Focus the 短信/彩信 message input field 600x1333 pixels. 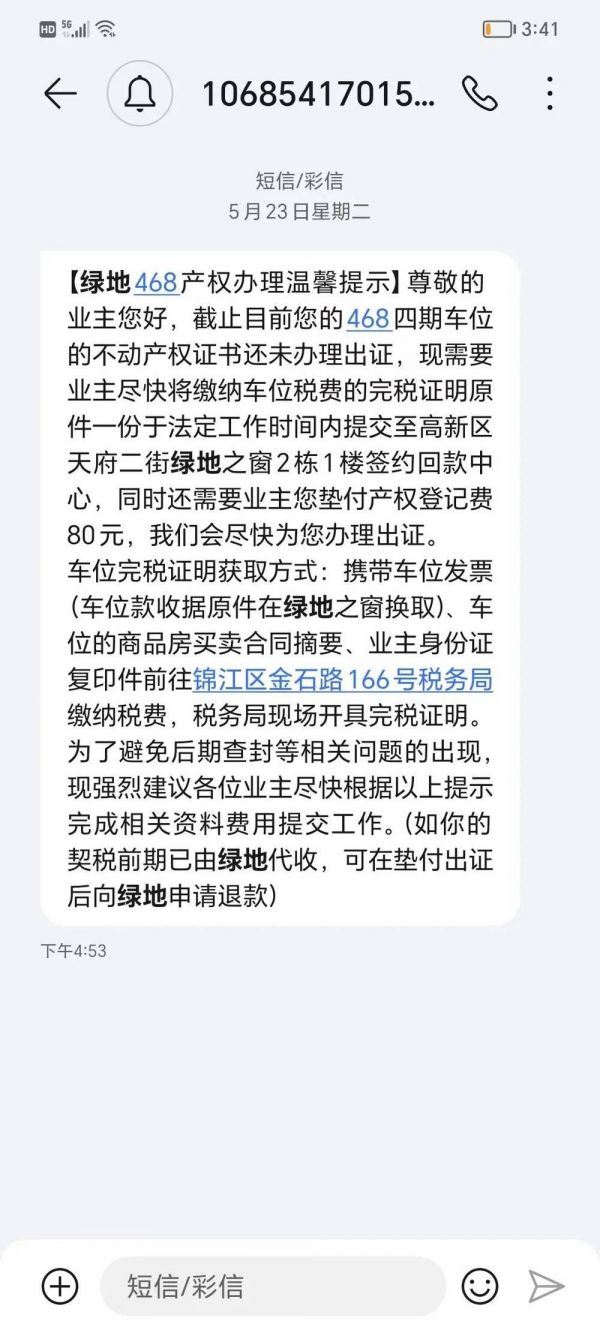pyautogui.click(x=272, y=1286)
